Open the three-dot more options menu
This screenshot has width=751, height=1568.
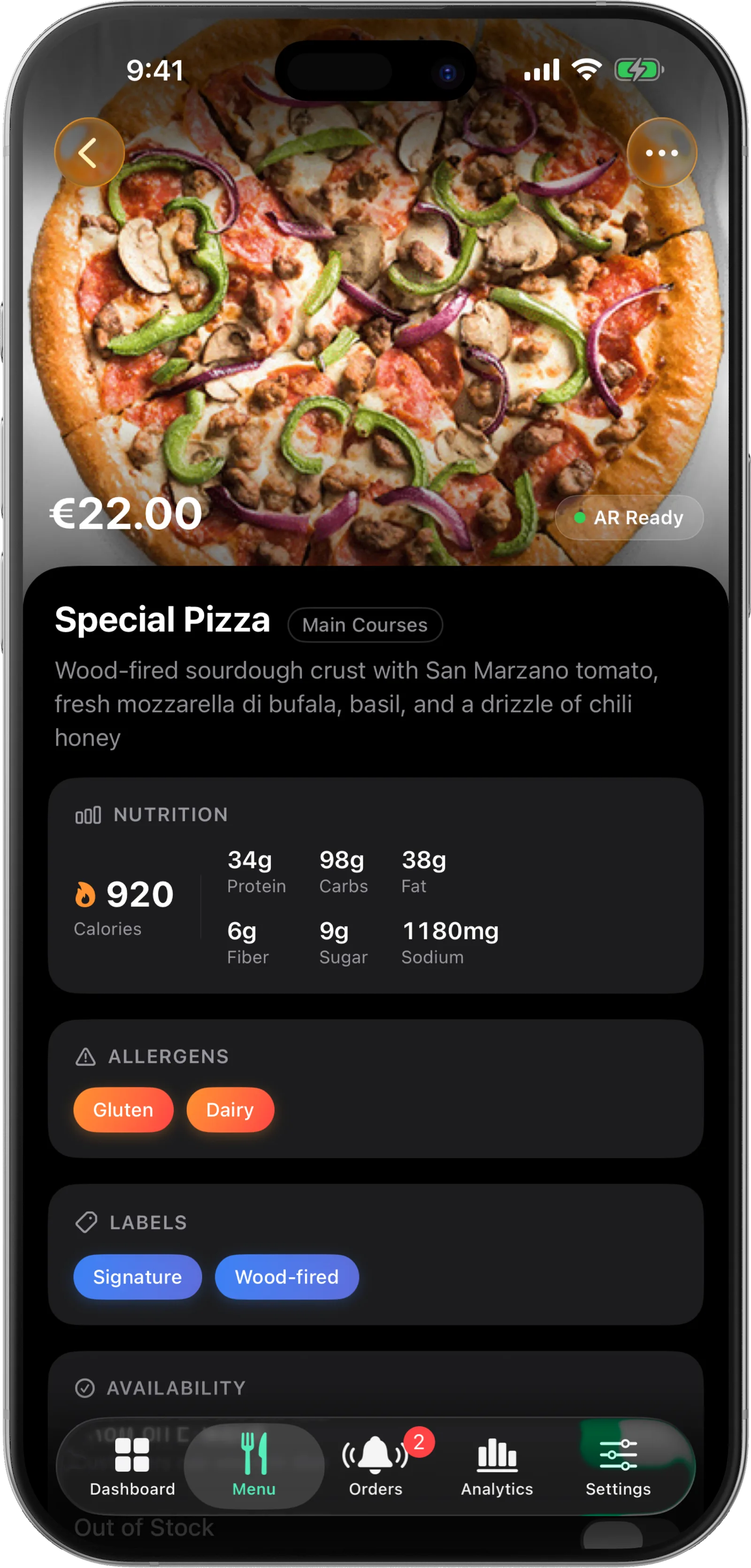pos(661,152)
